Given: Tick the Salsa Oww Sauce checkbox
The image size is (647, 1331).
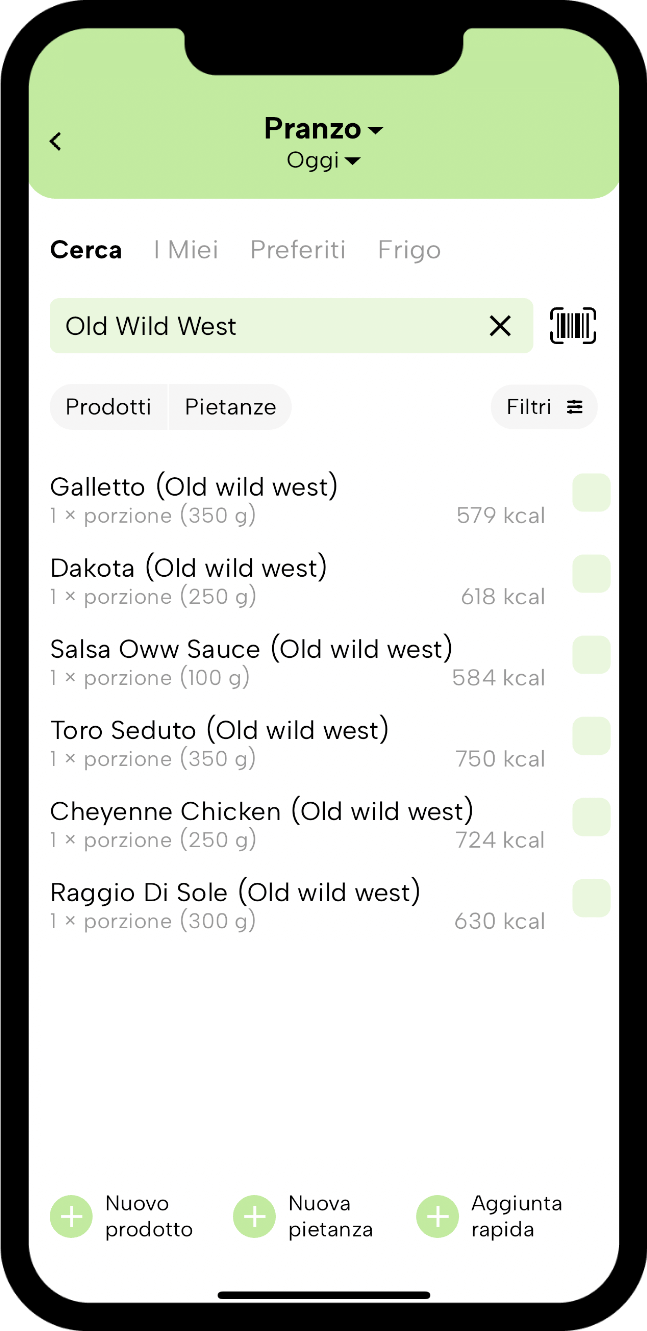Looking at the screenshot, I should 591,655.
